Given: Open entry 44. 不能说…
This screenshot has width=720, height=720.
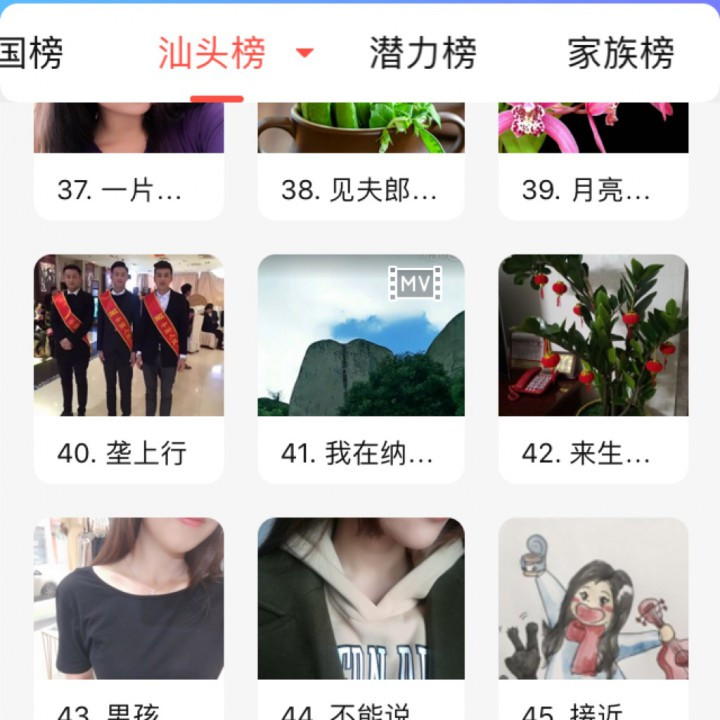Looking at the screenshot, I should pyautogui.click(x=360, y=610).
